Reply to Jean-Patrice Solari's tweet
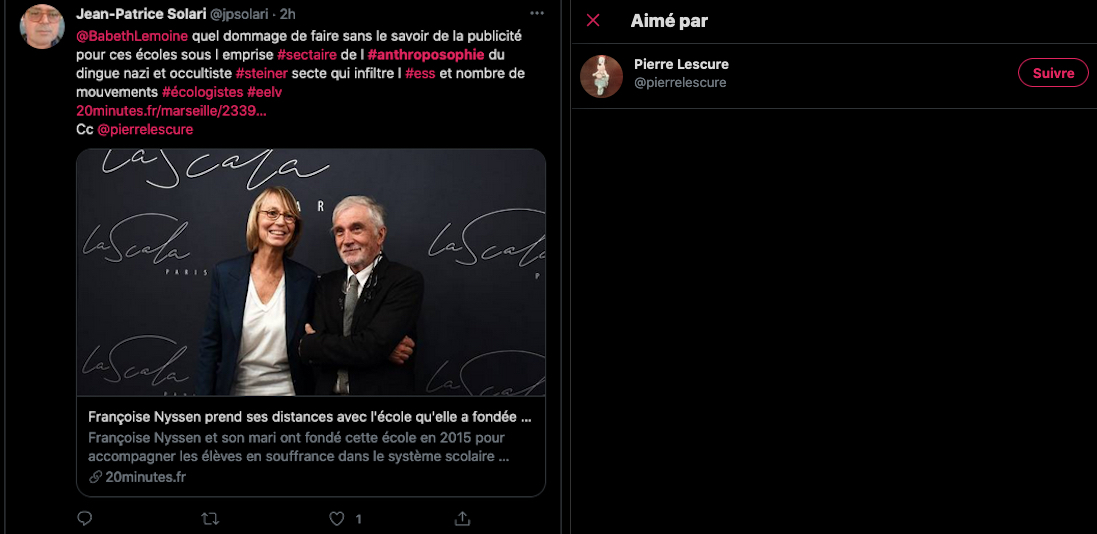The height and width of the screenshot is (534, 1097). click(85, 518)
